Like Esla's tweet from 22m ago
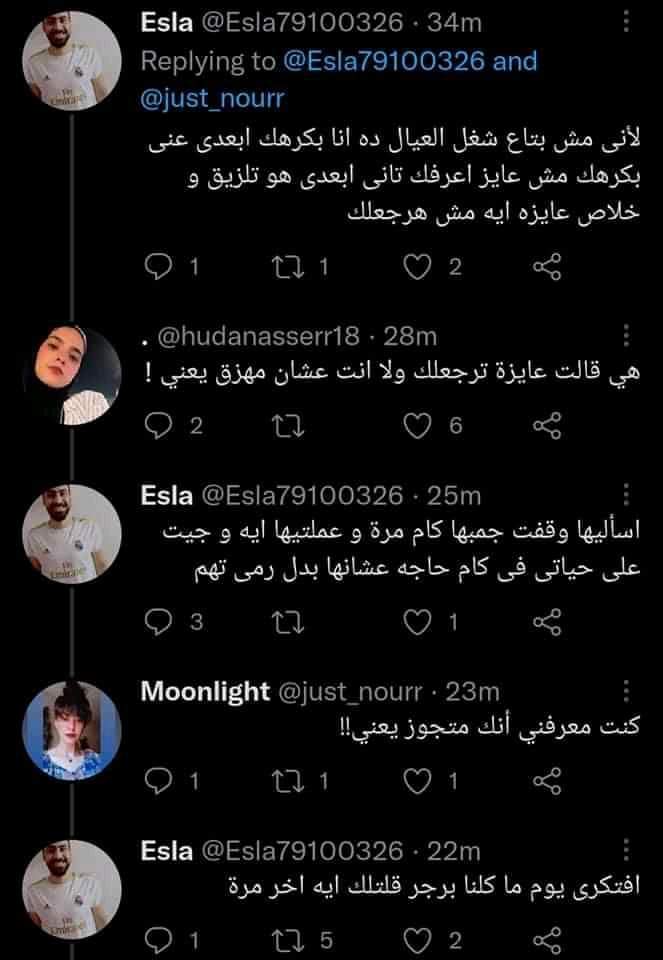 [x=419, y=938]
